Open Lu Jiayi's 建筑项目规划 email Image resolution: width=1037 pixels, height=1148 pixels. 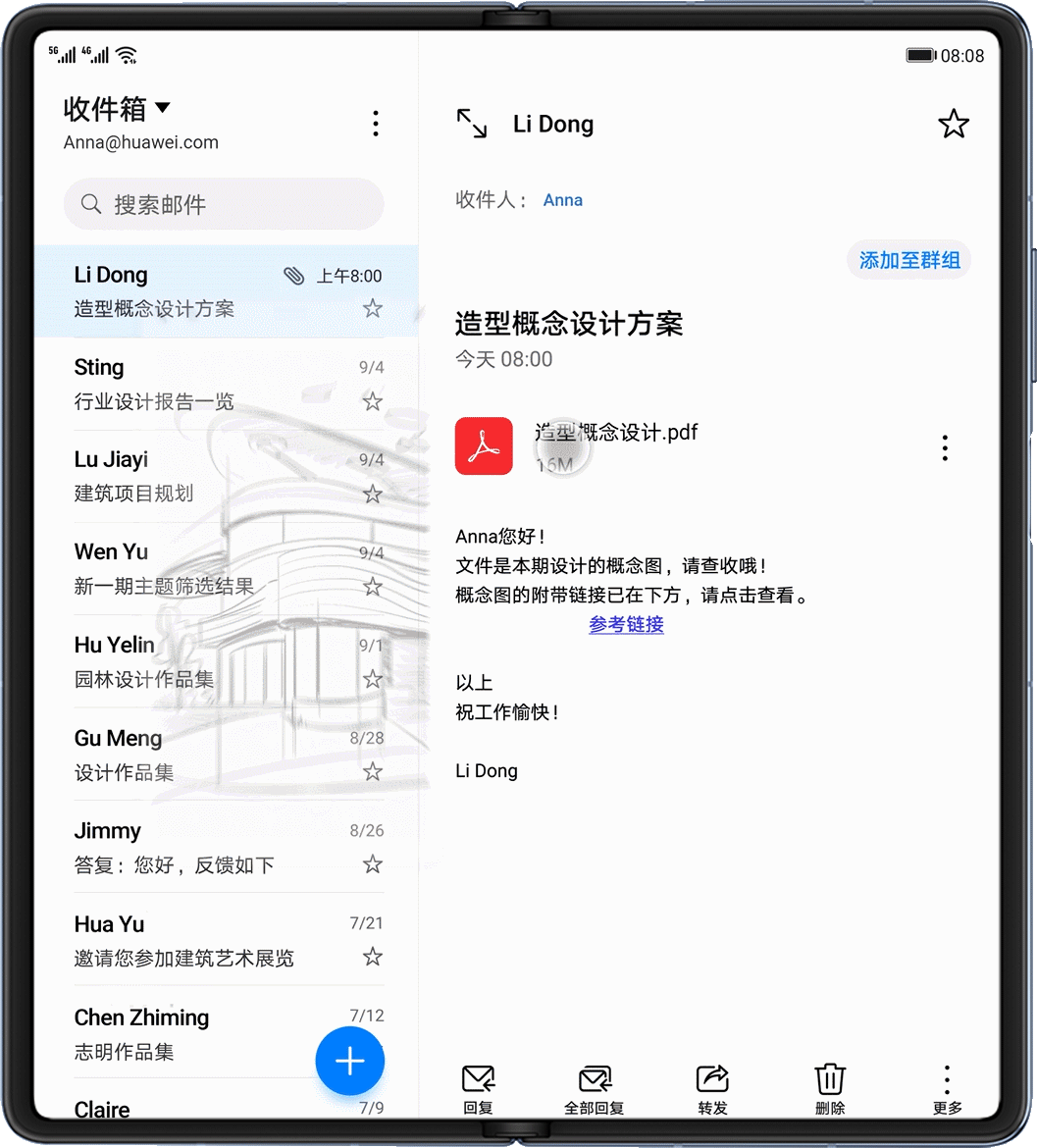[216, 476]
